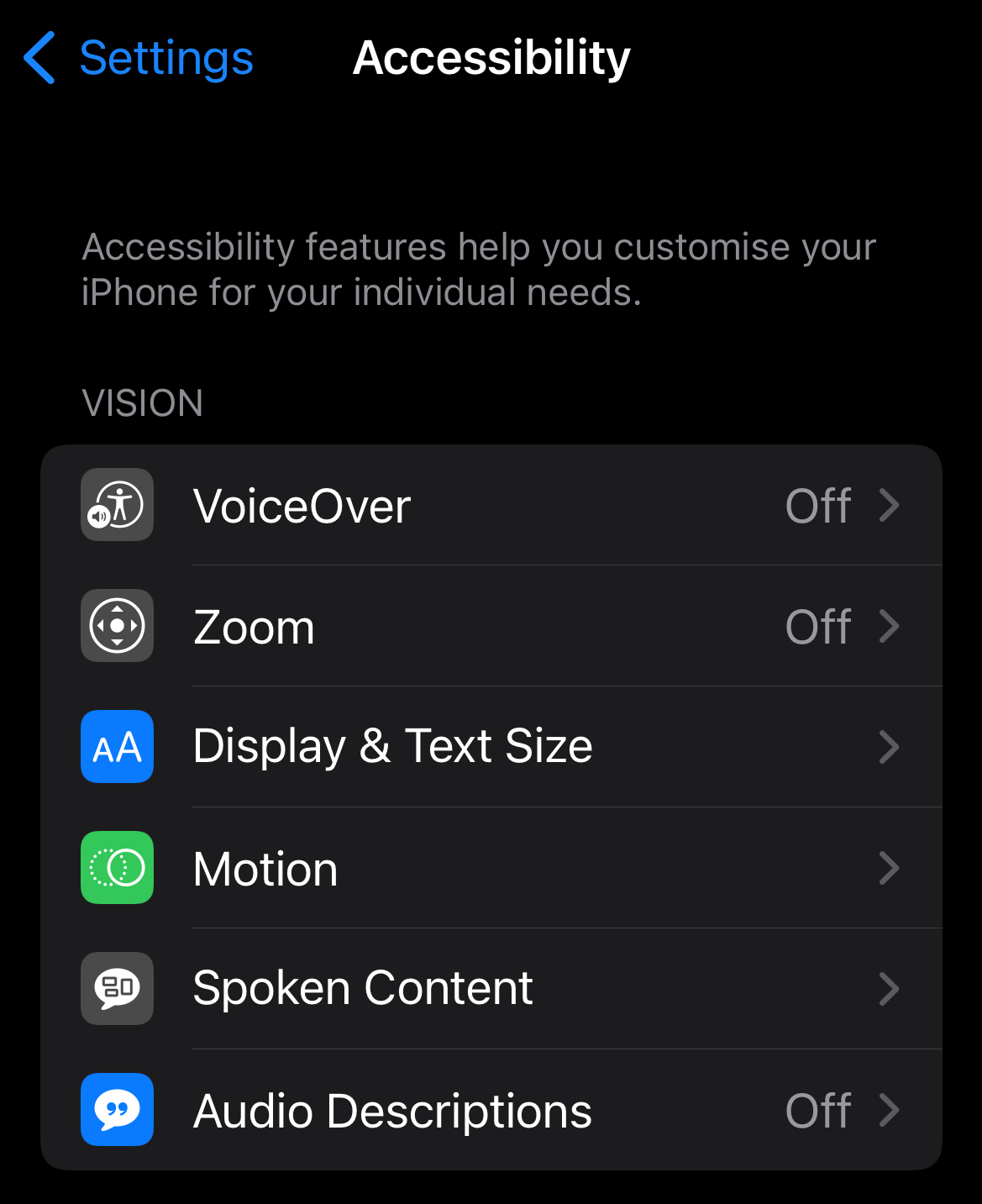The image size is (982, 1204).
Task: Tap the blue Audio Descriptions icon
Action: pyautogui.click(x=117, y=1110)
